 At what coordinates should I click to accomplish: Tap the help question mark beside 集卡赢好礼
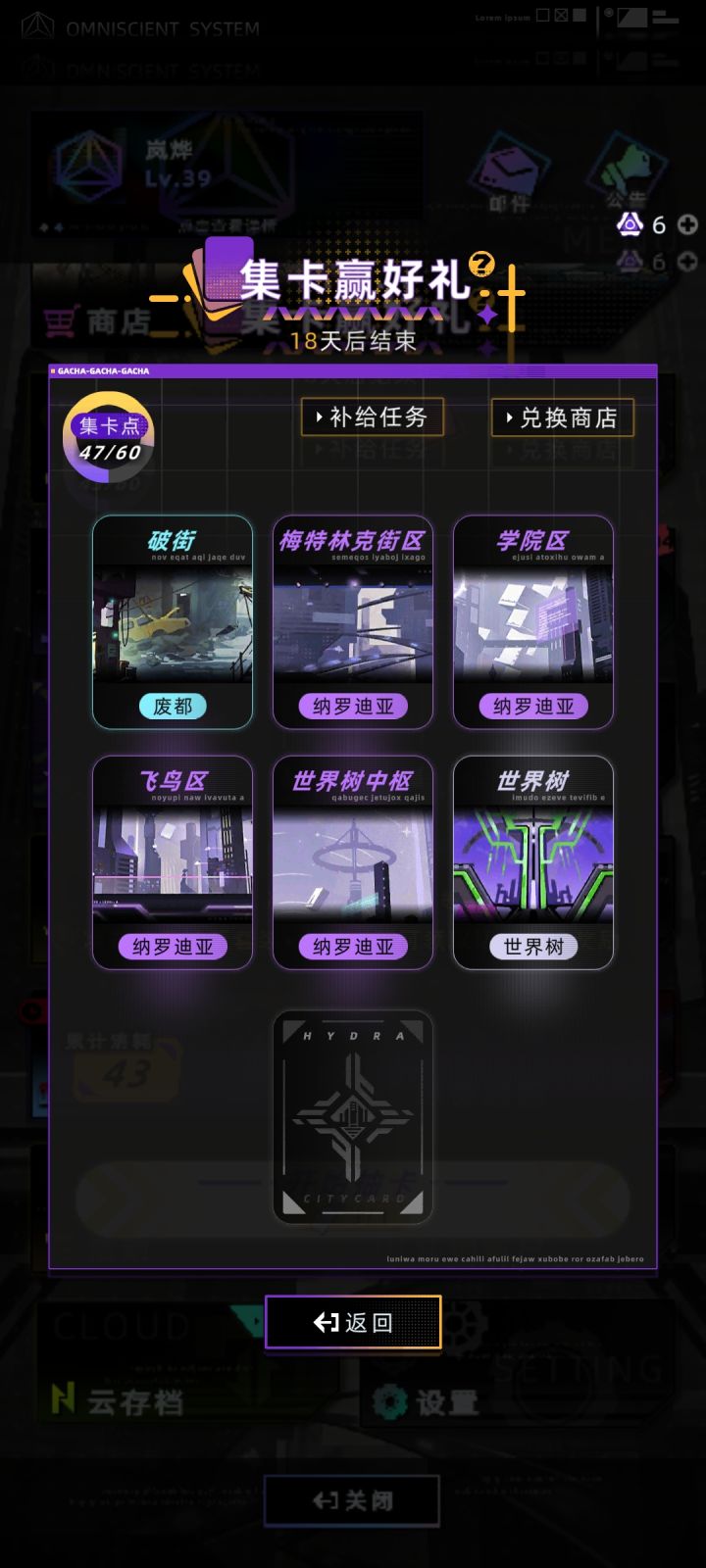click(x=481, y=263)
